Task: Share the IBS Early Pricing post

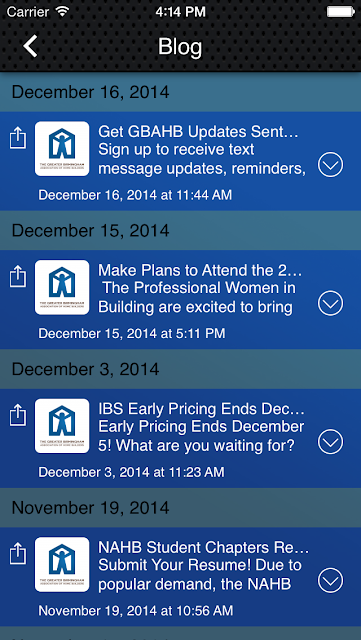Action: 18,415
